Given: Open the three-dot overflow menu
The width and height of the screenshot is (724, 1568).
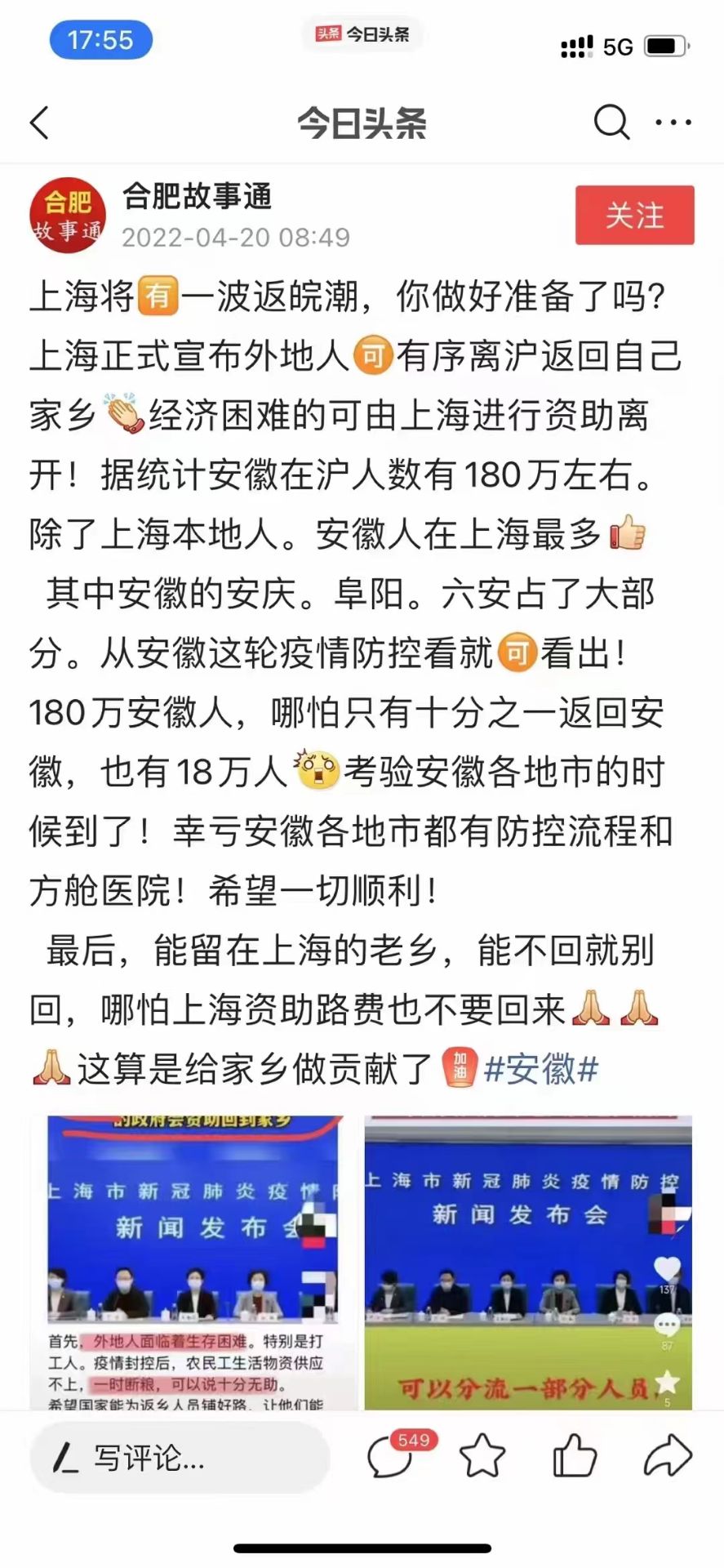Looking at the screenshot, I should [x=673, y=122].
